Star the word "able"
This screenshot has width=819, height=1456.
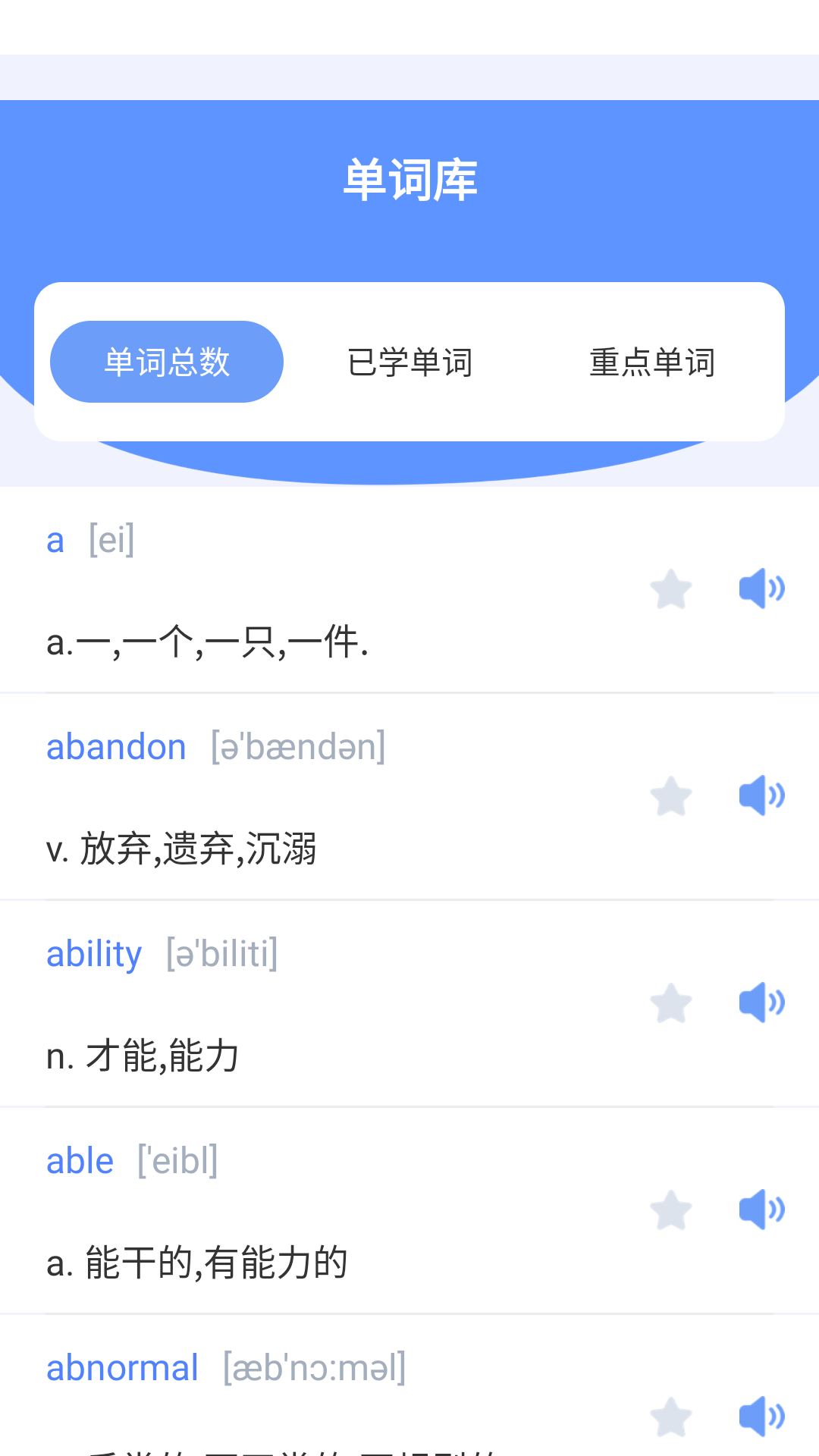click(672, 1211)
